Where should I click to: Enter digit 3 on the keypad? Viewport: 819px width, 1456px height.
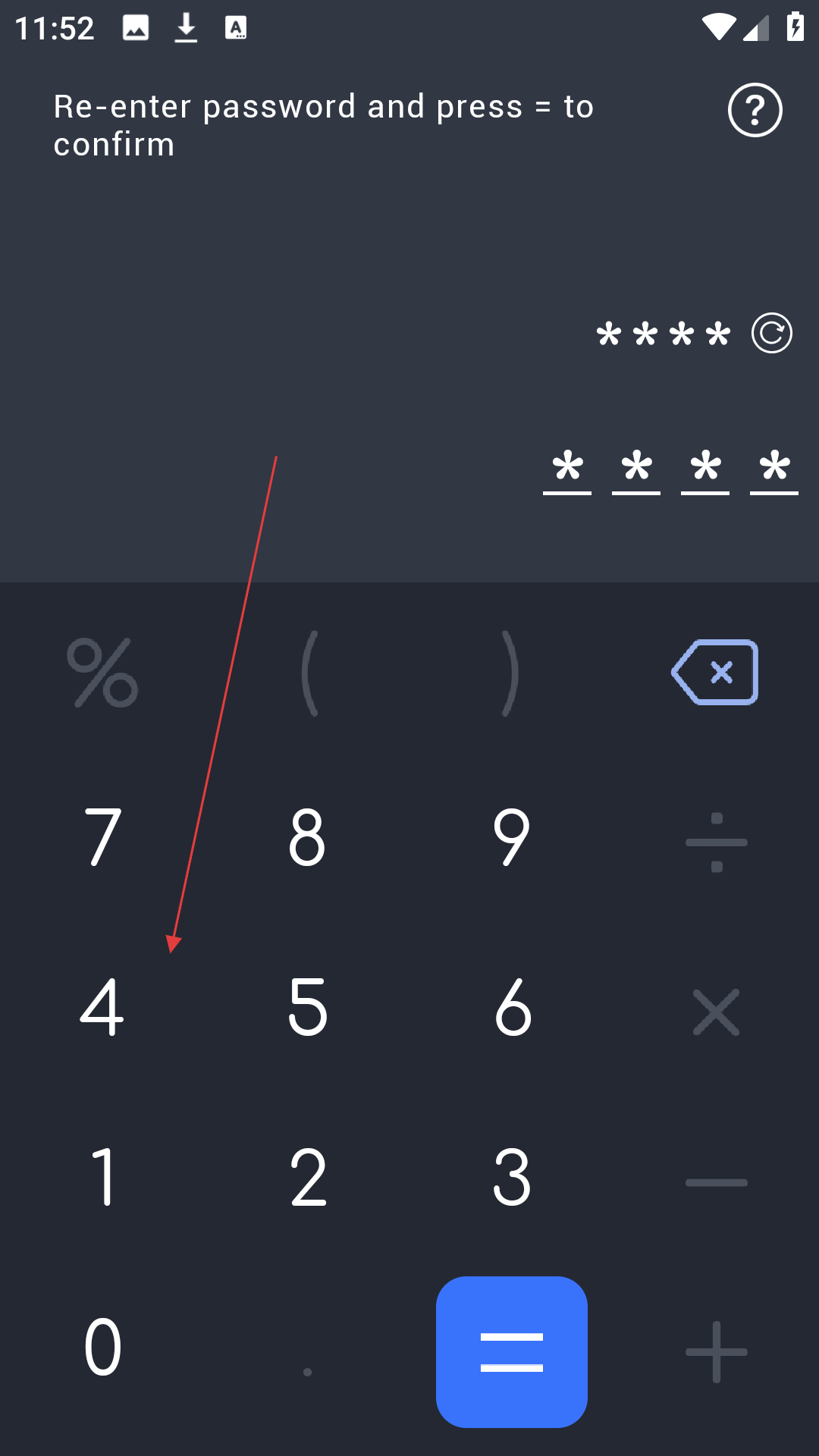512,1177
